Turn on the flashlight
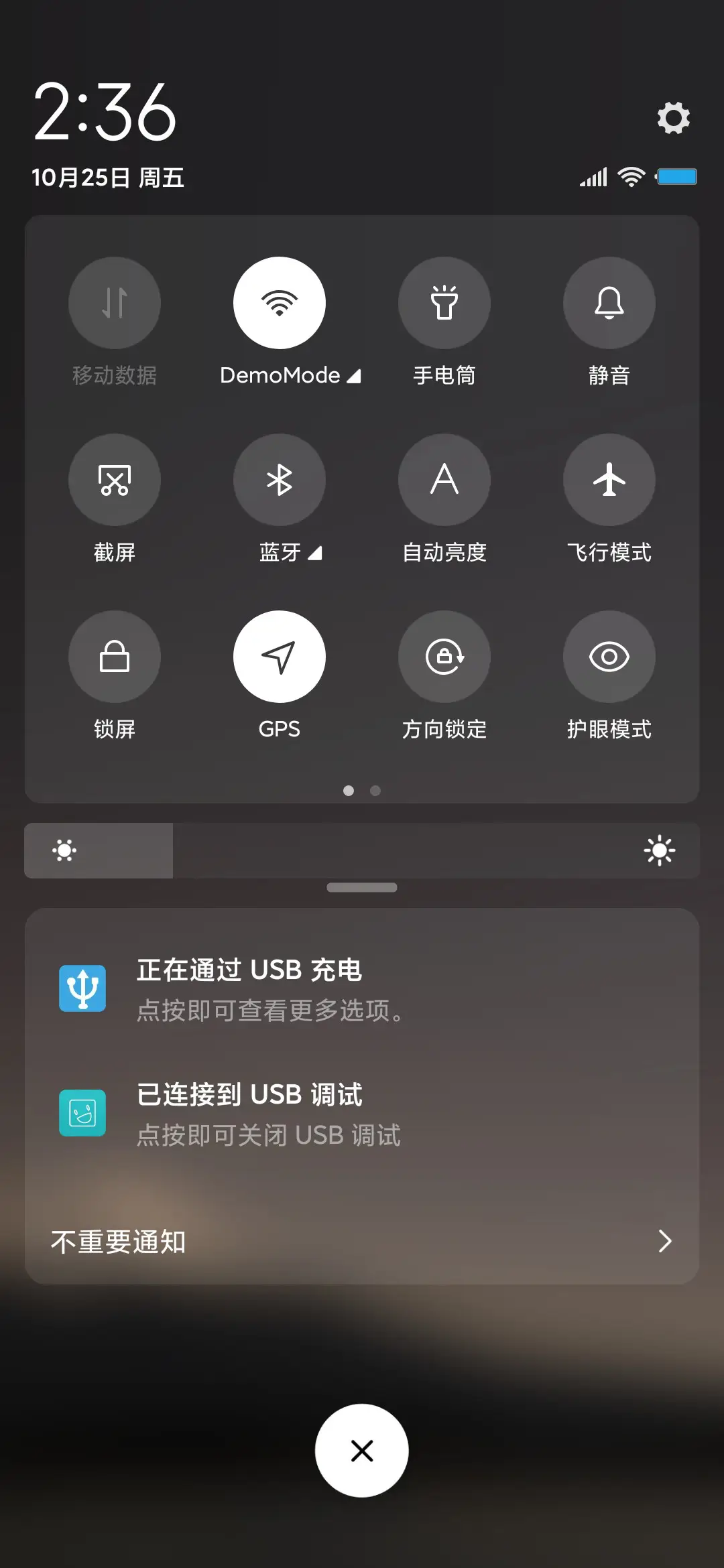 444,303
